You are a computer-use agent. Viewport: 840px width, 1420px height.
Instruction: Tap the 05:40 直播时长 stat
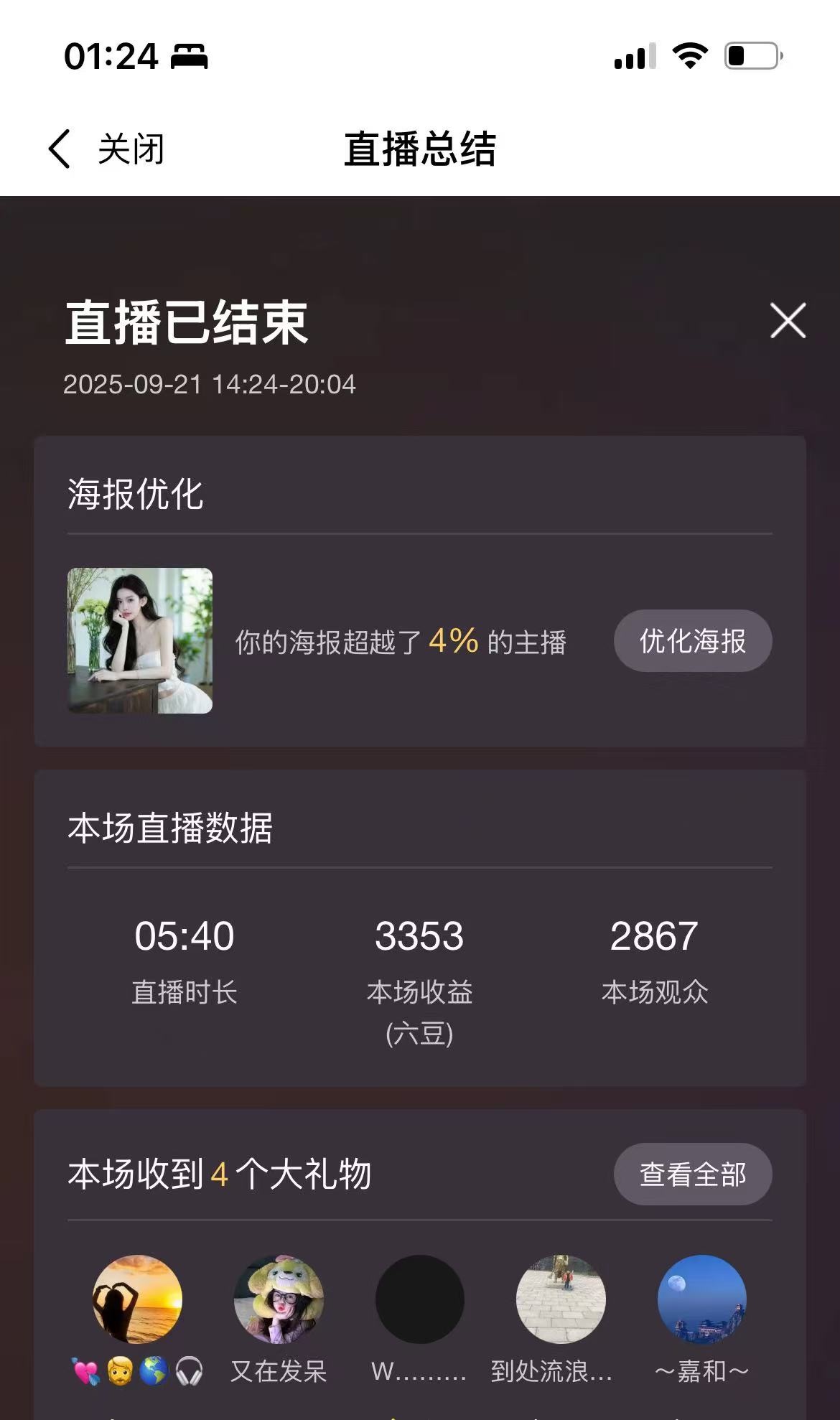184,935
